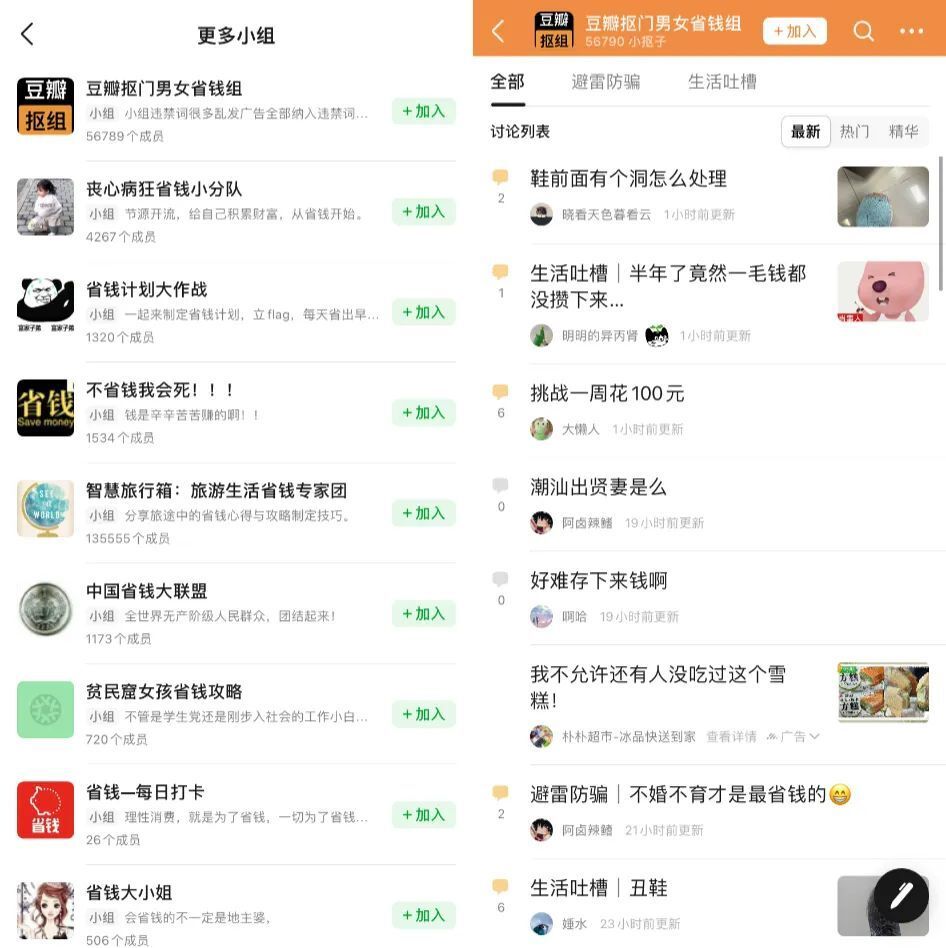
Task: Search within the group
Action: 863,31
